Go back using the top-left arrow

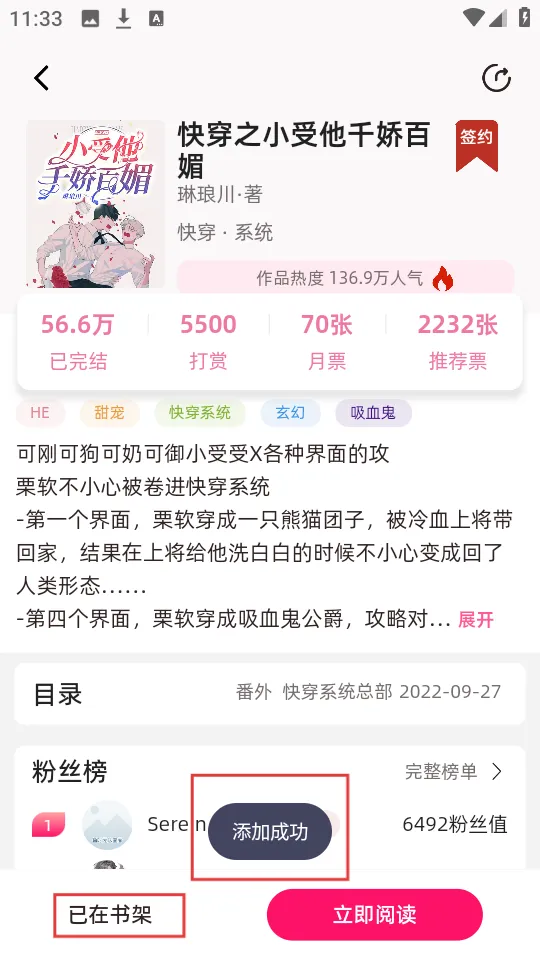pos(42,78)
